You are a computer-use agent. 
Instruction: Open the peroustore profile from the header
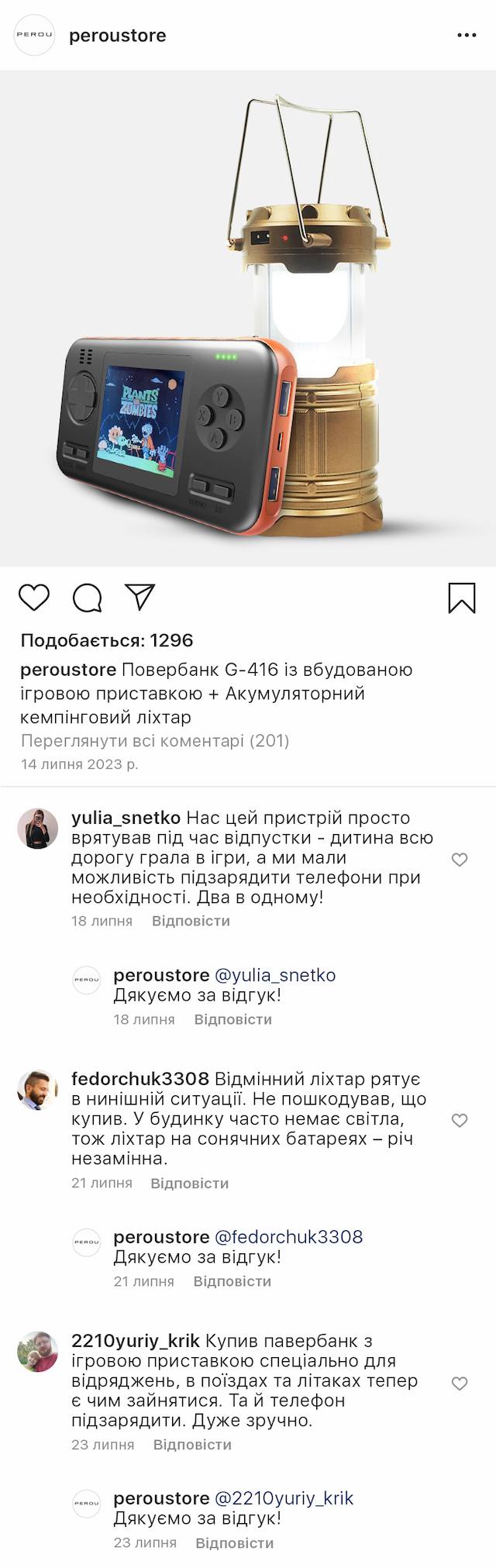click(117, 36)
